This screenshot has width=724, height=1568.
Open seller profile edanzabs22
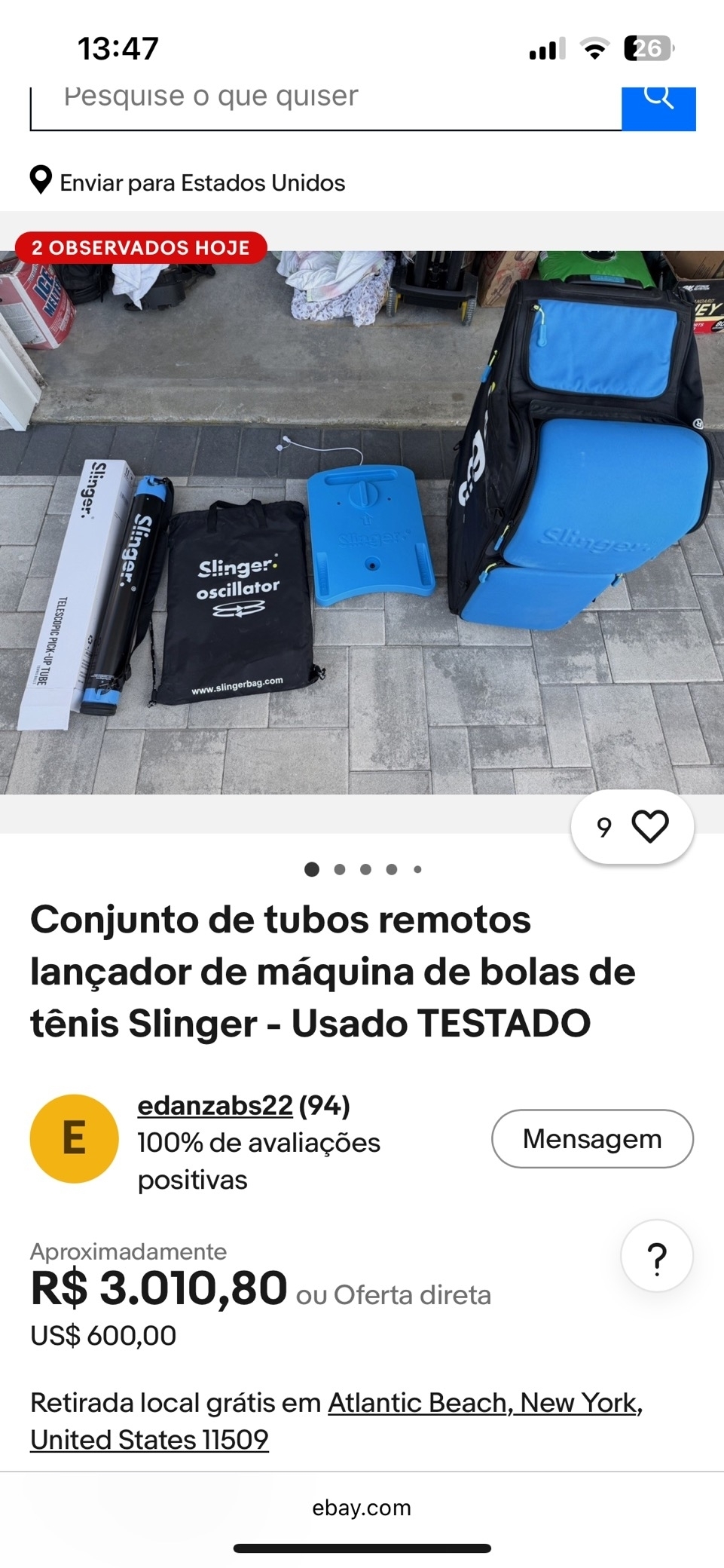215,1106
